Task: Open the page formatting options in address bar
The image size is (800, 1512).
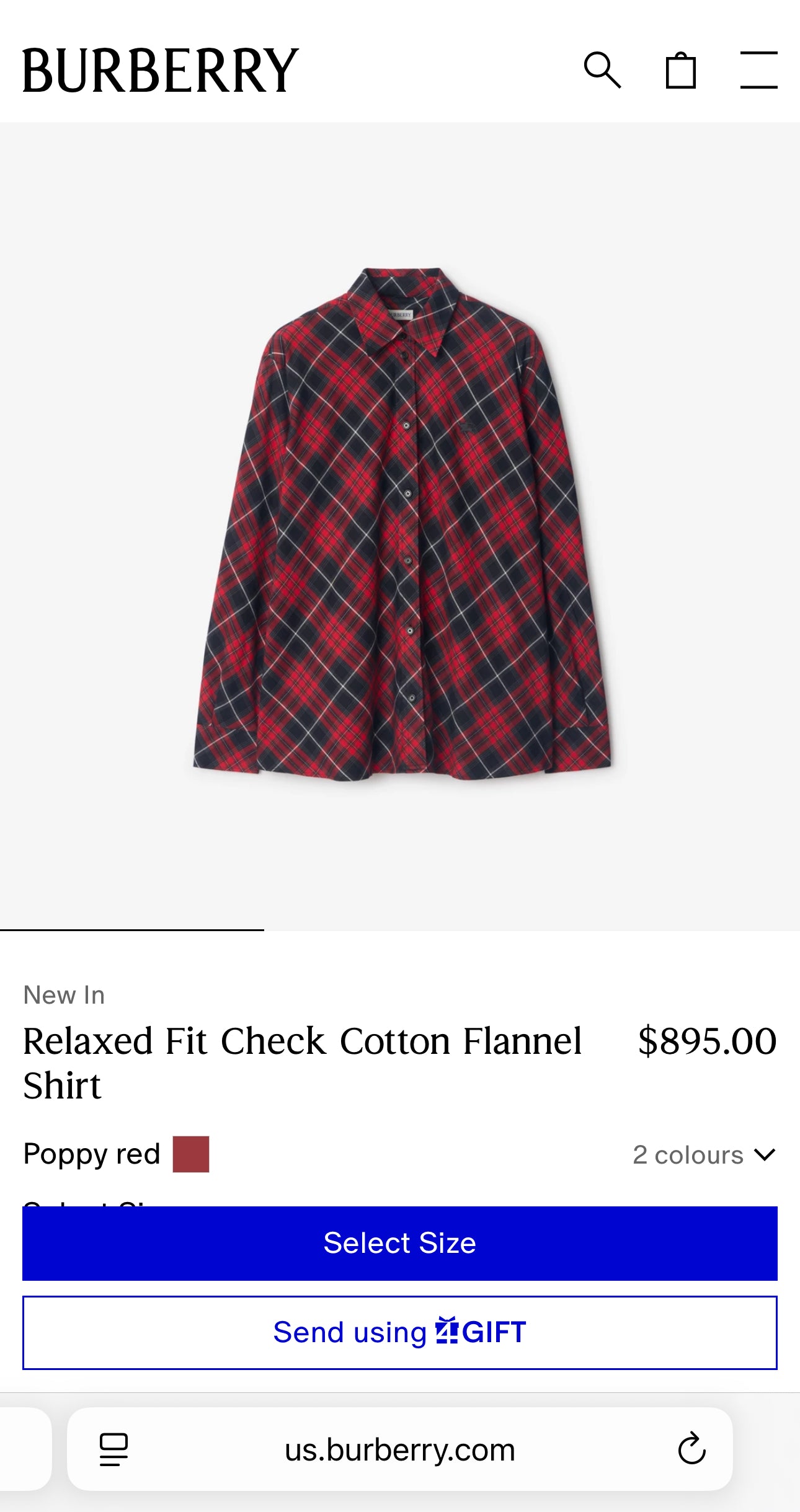Action: [x=113, y=1449]
